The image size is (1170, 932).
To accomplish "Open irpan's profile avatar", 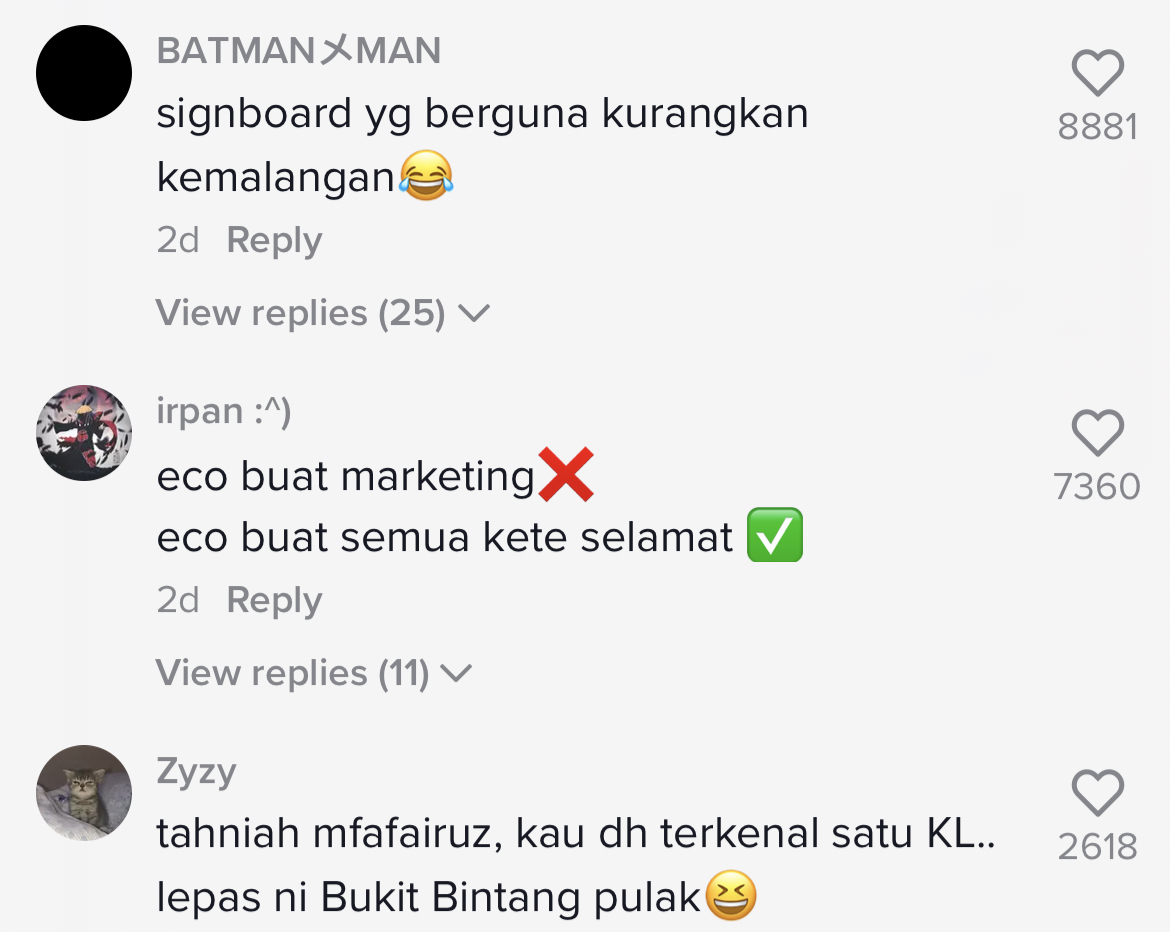I will 84,433.
